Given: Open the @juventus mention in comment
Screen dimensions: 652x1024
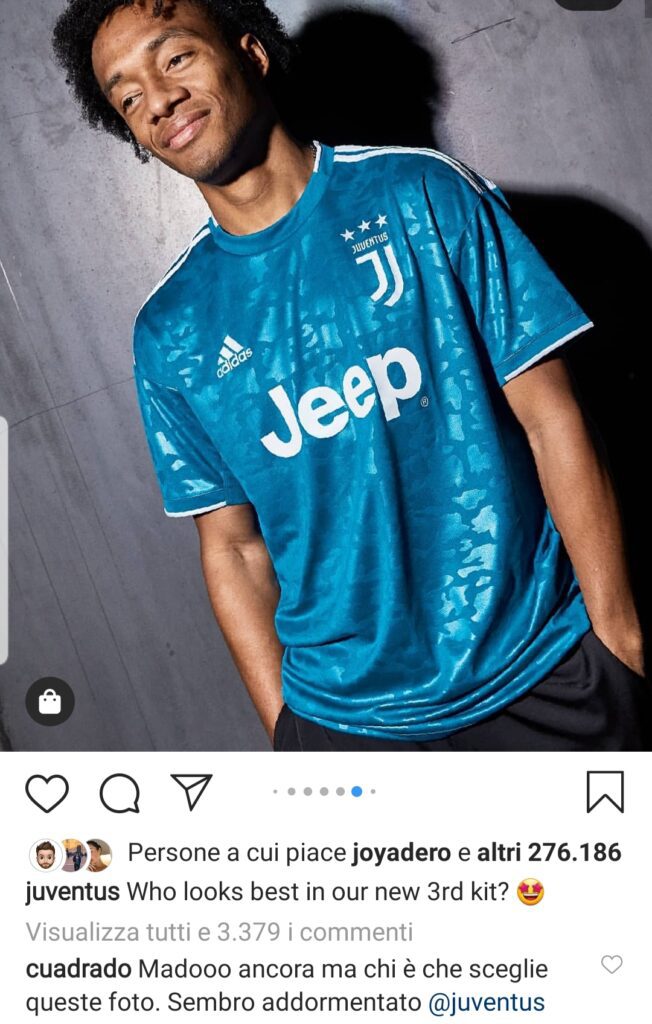Looking at the screenshot, I should point(485,1003).
